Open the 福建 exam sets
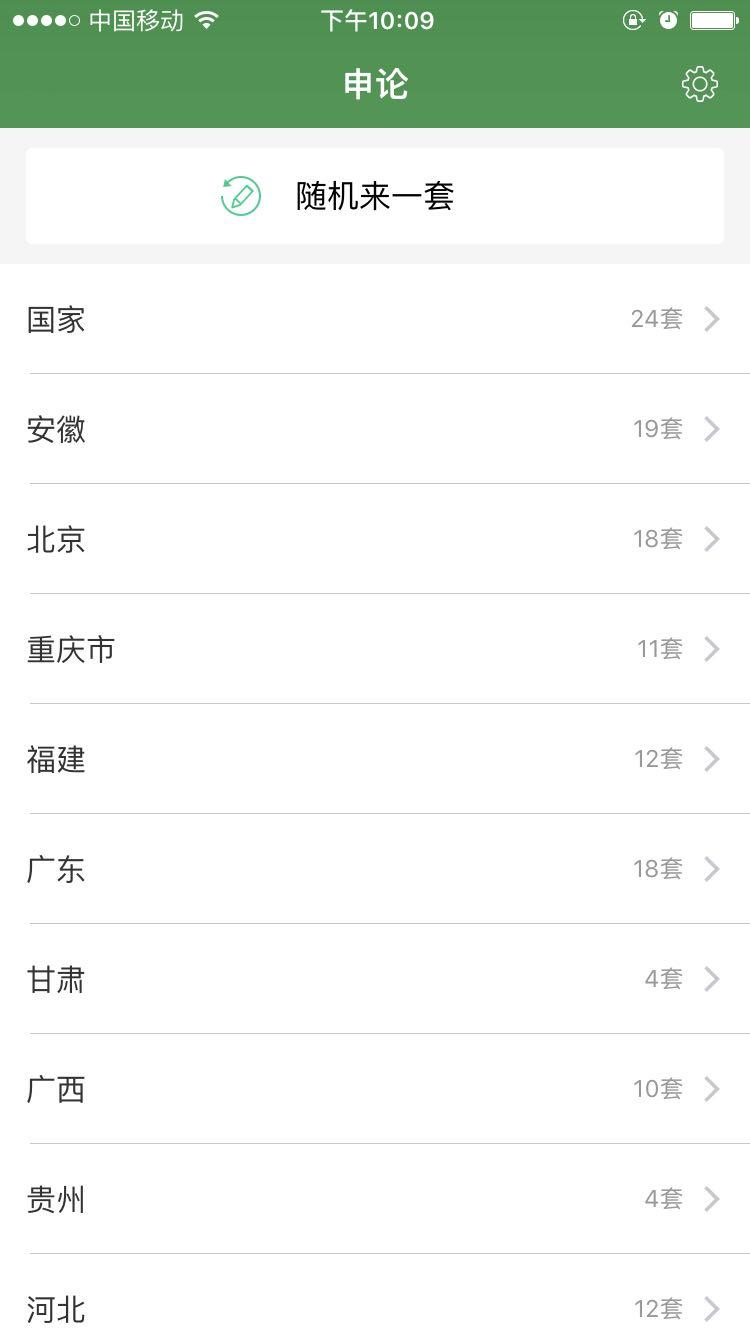This screenshot has width=750, height=1334. [x=375, y=760]
